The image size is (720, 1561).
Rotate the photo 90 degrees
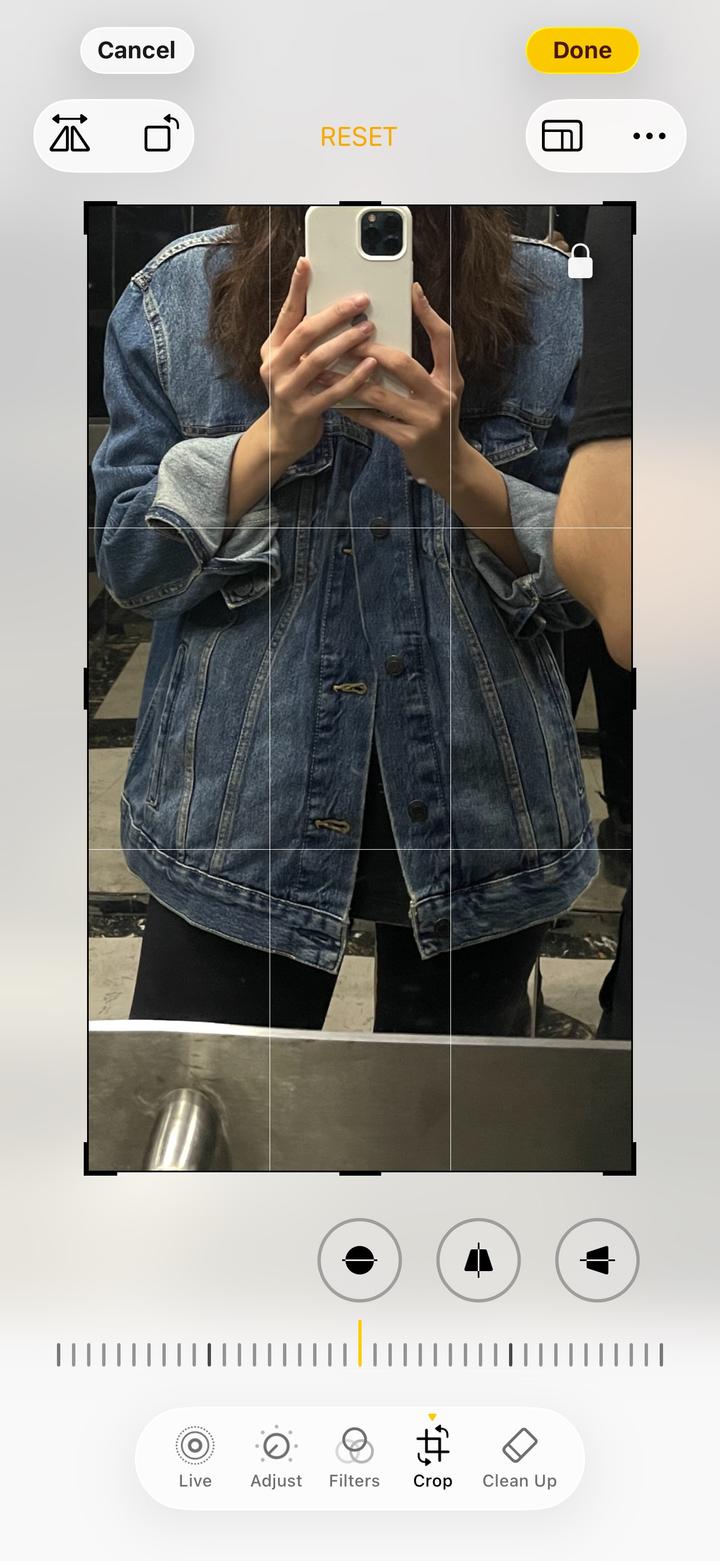[x=161, y=135]
